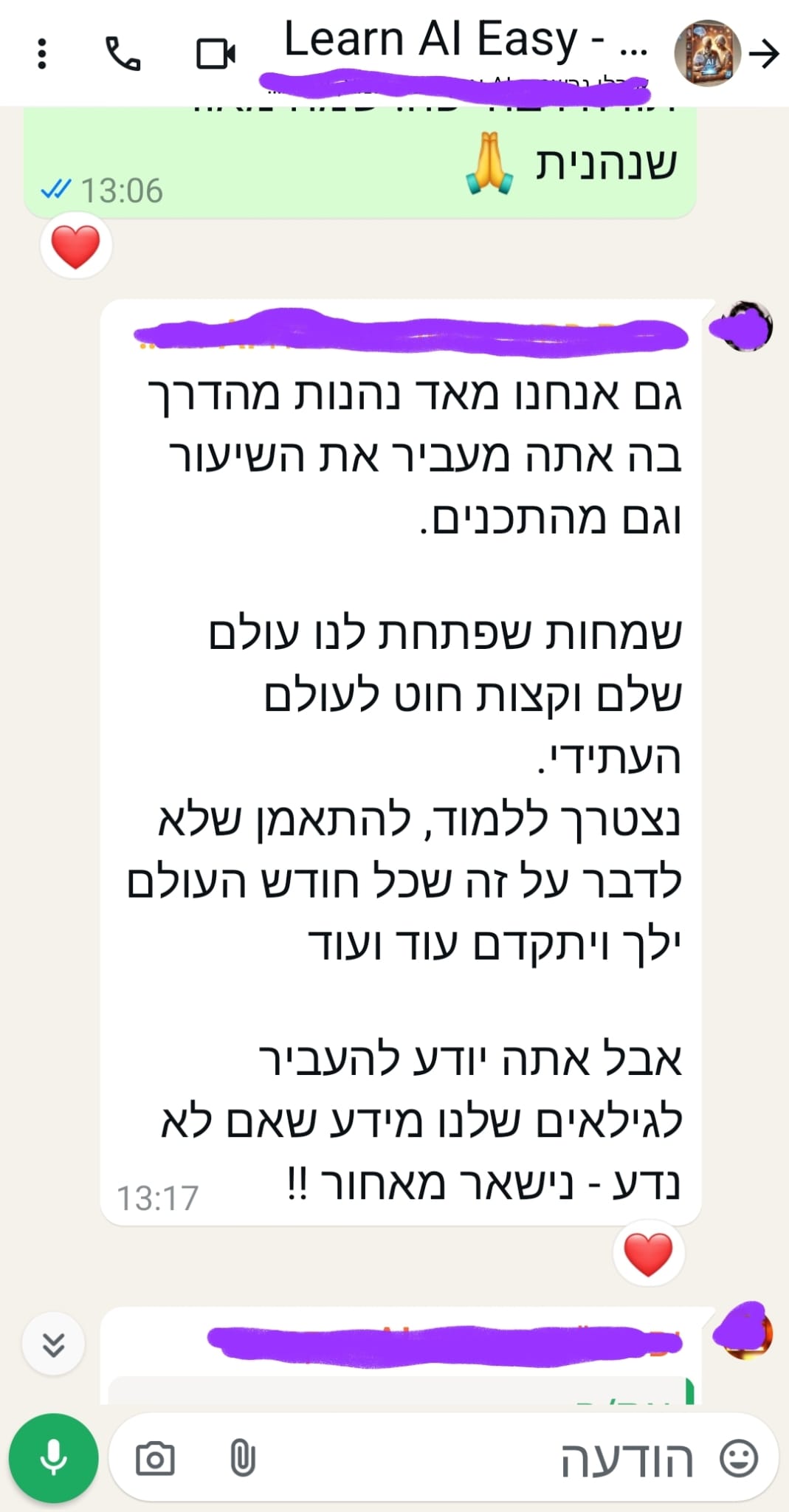
Task: Open the group profile picture
Action: (x=707, y=53)
